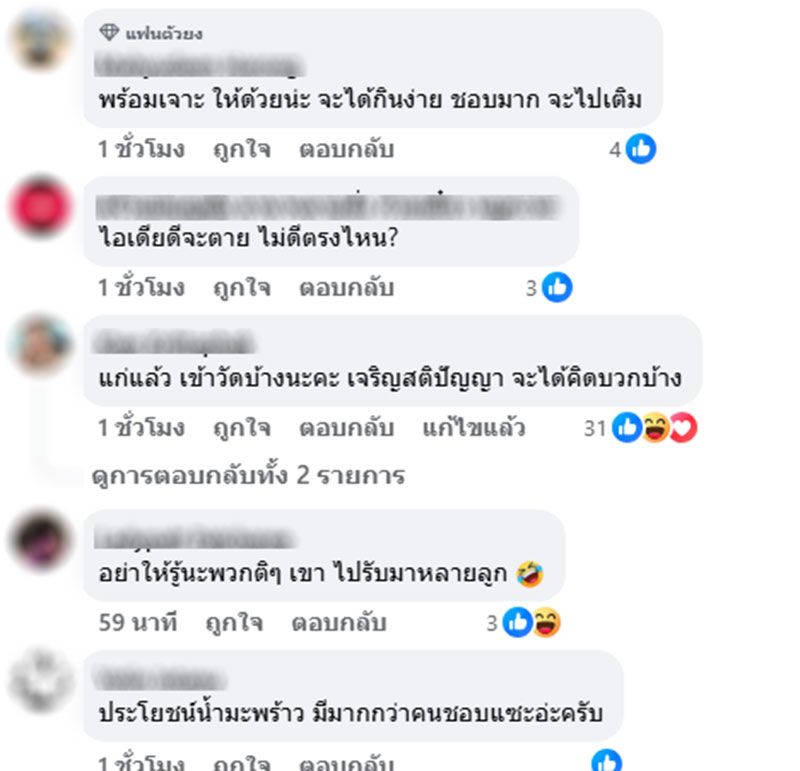Open the 3 likes on the "ไอเดียดีจะตาย" comment
Image resolution: width=800 pixels, height=771 pixels.
point(549,288)
